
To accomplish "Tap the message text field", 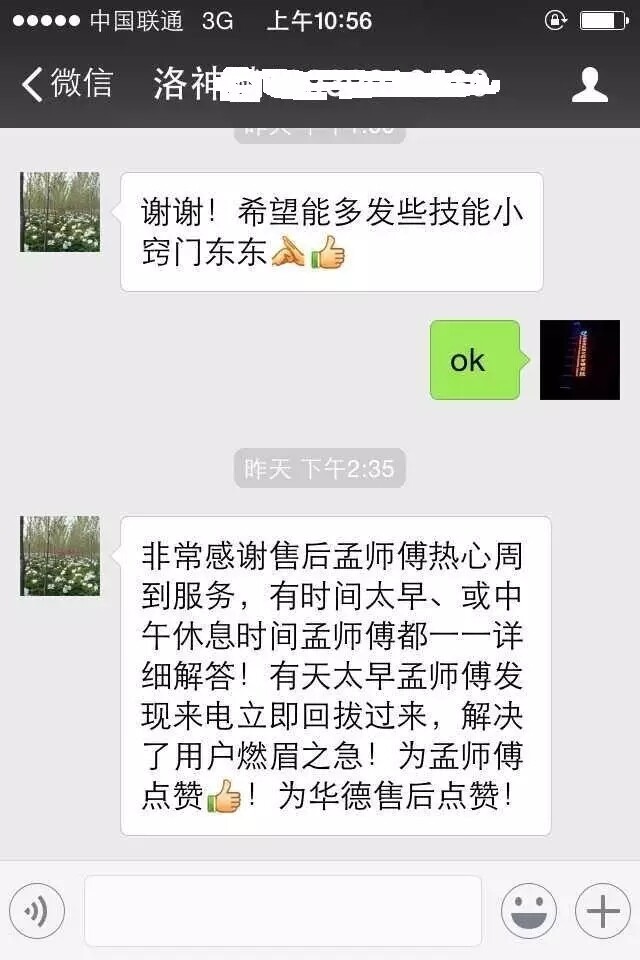I will (283, 911).
